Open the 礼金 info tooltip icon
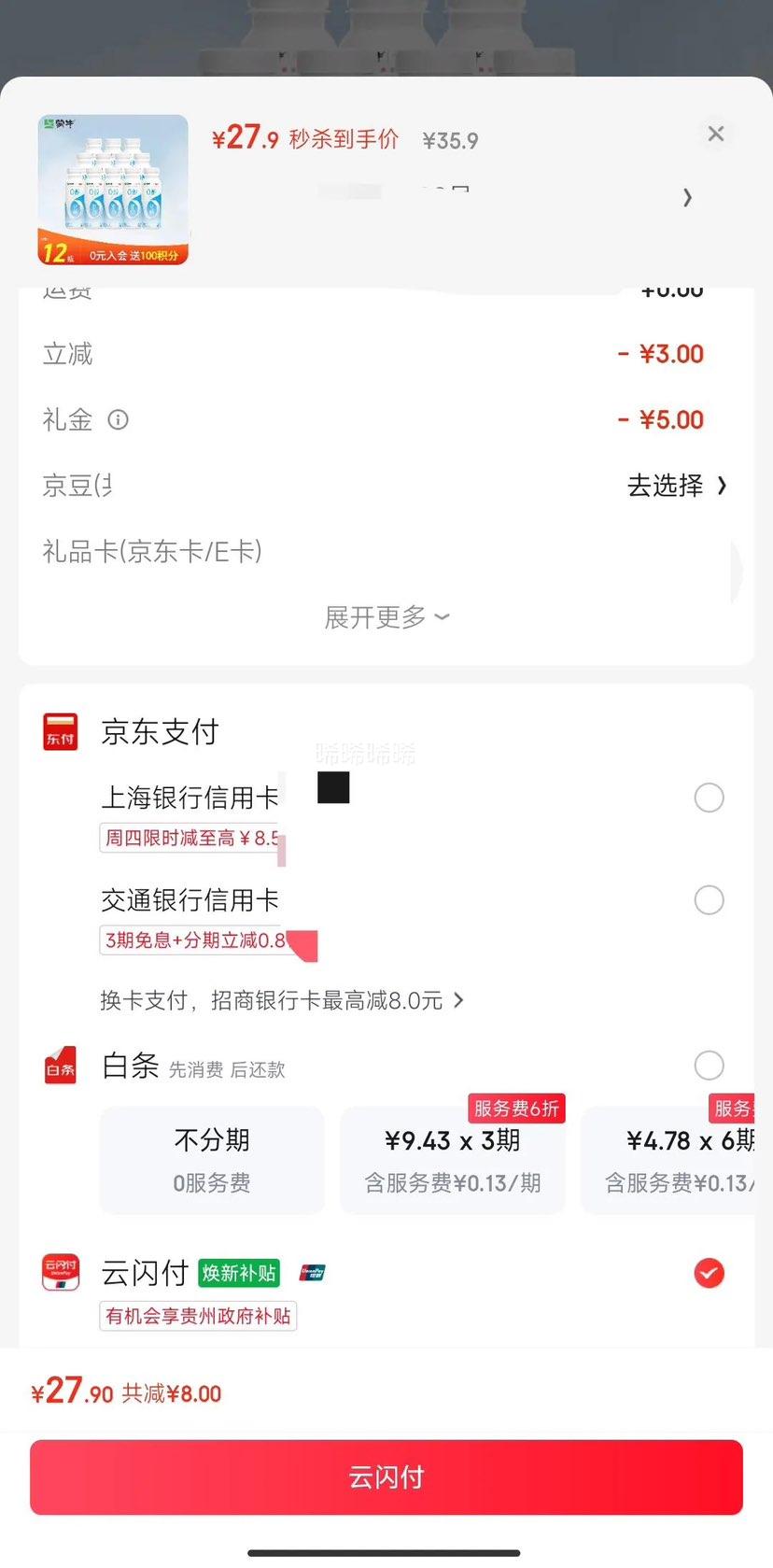Image resolution: width=773 pixels, height=1568 pixels. coord(118,420)
